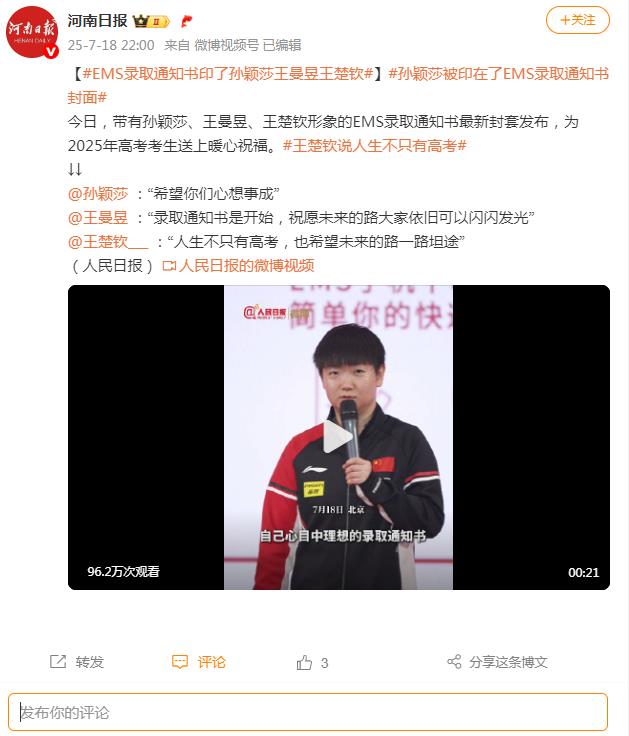Like this post
Viewport: 629px width, 736px height.
click(313, 662)
